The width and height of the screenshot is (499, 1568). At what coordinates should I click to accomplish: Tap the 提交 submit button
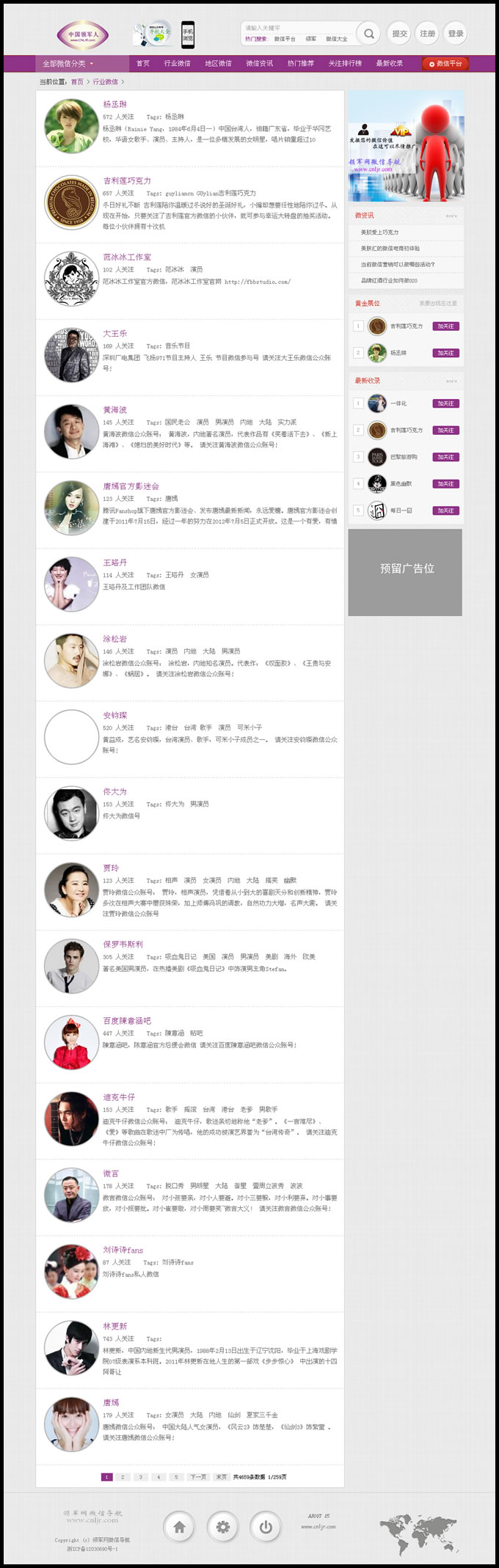coord(399,34)
